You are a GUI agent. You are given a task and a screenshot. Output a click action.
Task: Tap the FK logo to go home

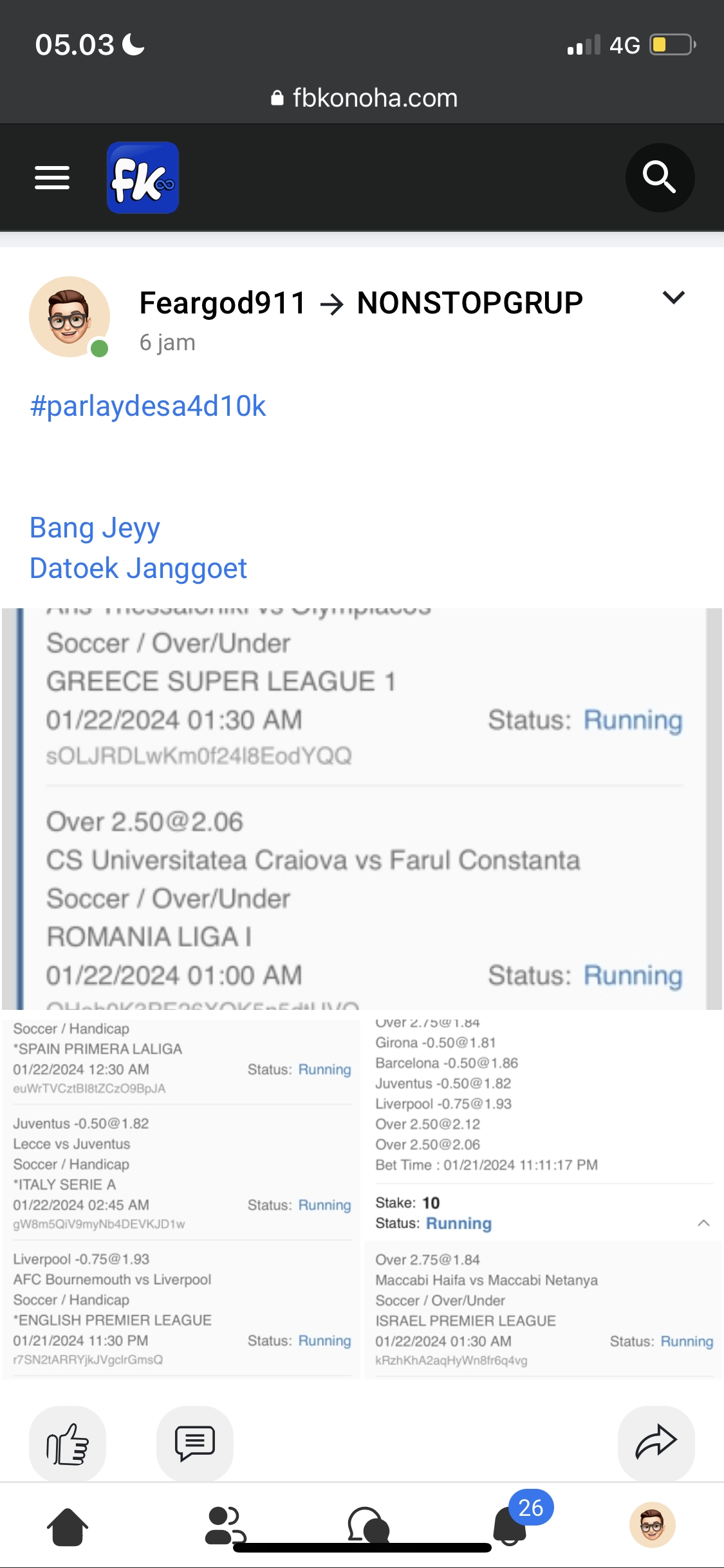pos(143,178)
